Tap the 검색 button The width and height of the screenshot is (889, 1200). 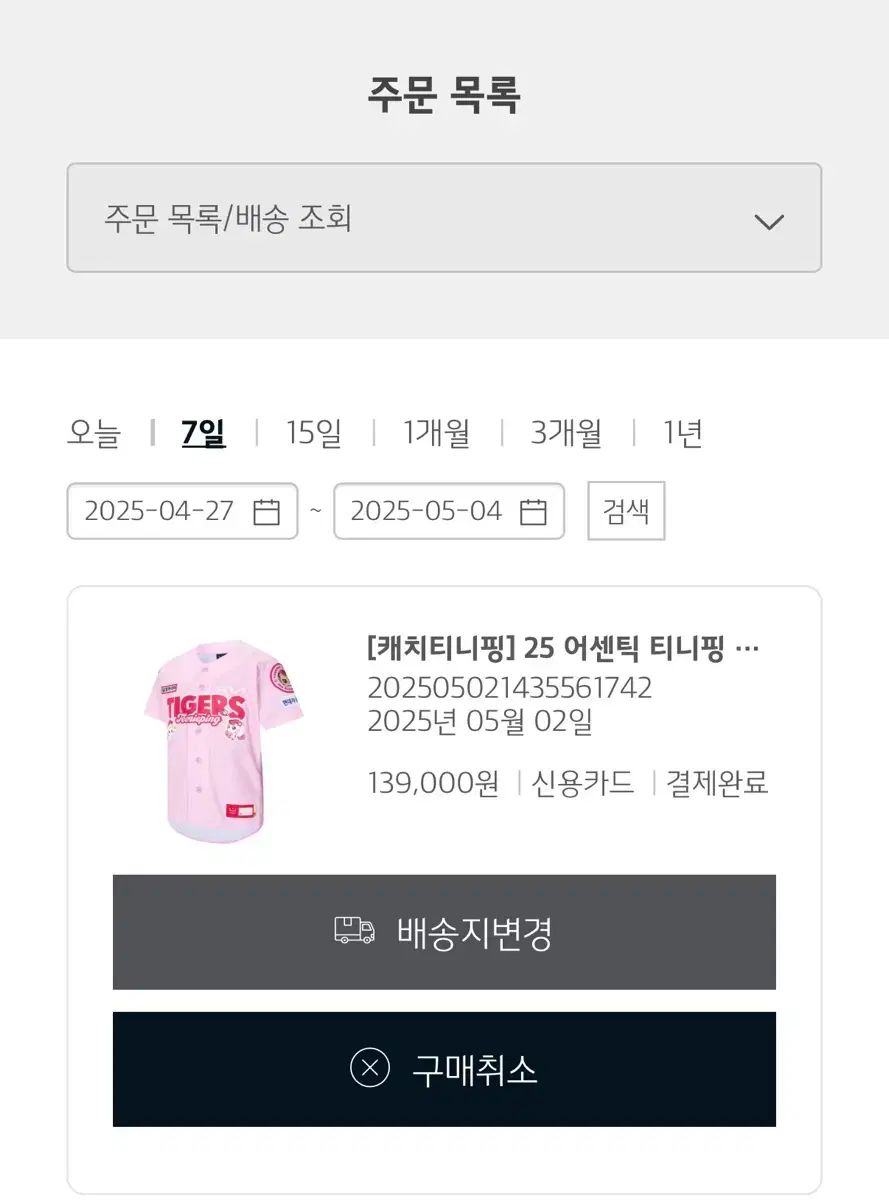(626, 511)
